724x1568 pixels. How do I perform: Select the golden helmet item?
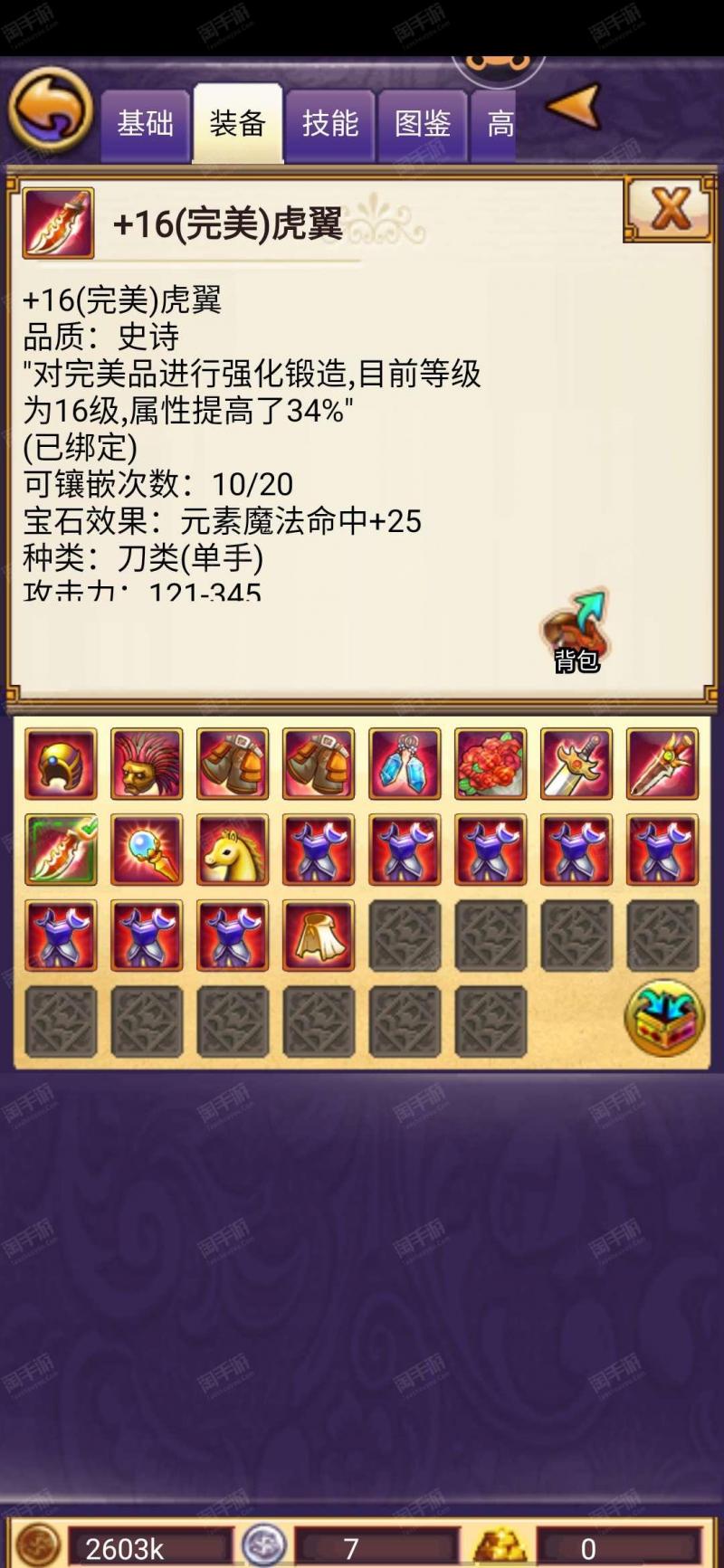coord(61,764)
